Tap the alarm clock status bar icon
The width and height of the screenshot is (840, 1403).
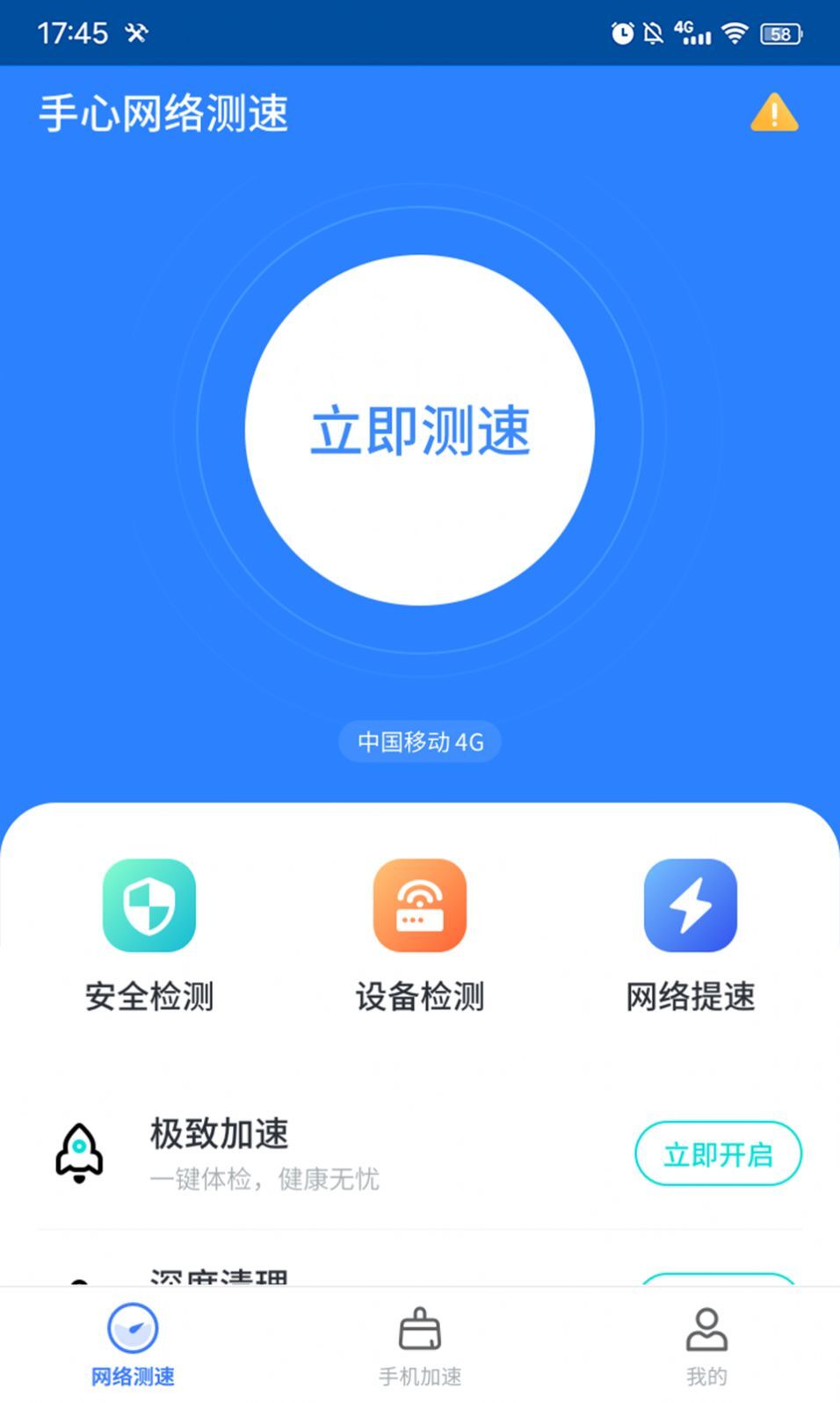[620, 33]
